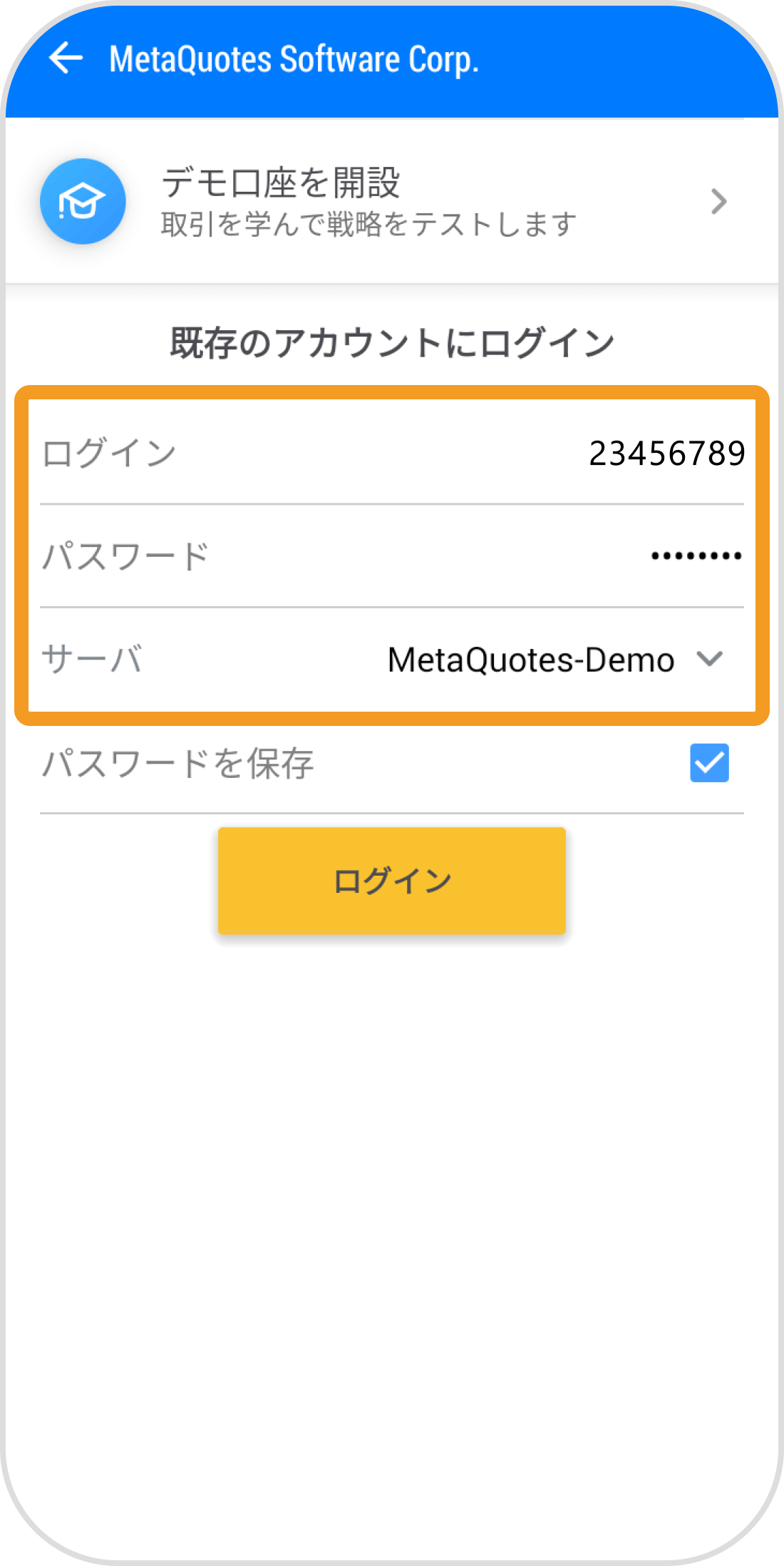
Task: Go back using the arrow icon
Action: point(66,58)
